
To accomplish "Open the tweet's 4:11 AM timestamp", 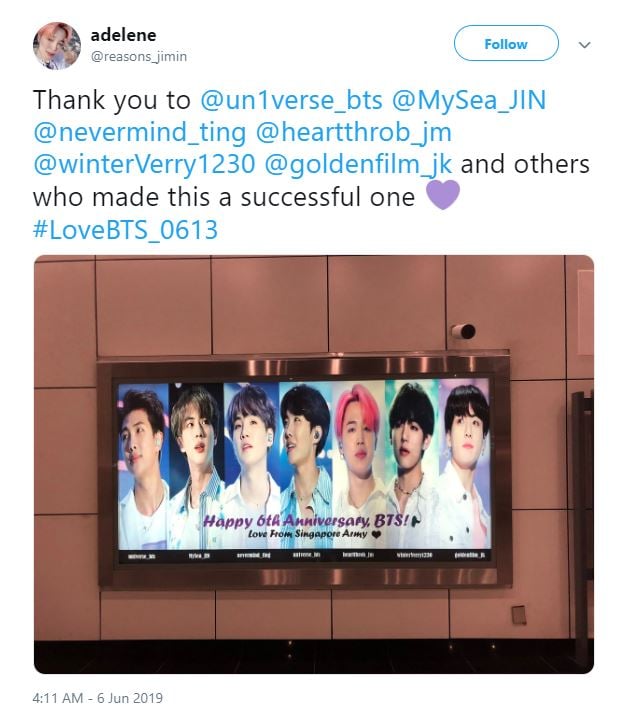I will tap(98, 697).
